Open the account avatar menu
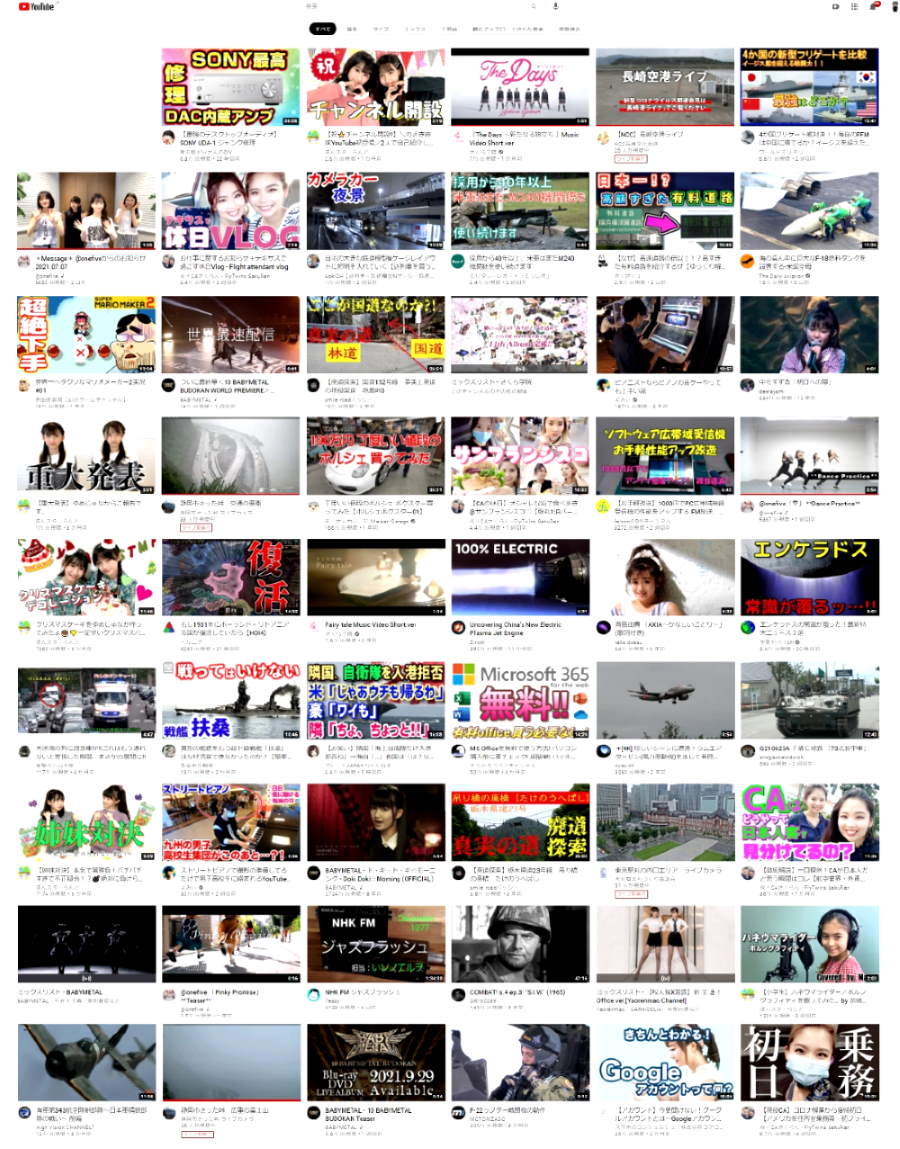This screenshot has height=1149, width=900. coord(895,7)
